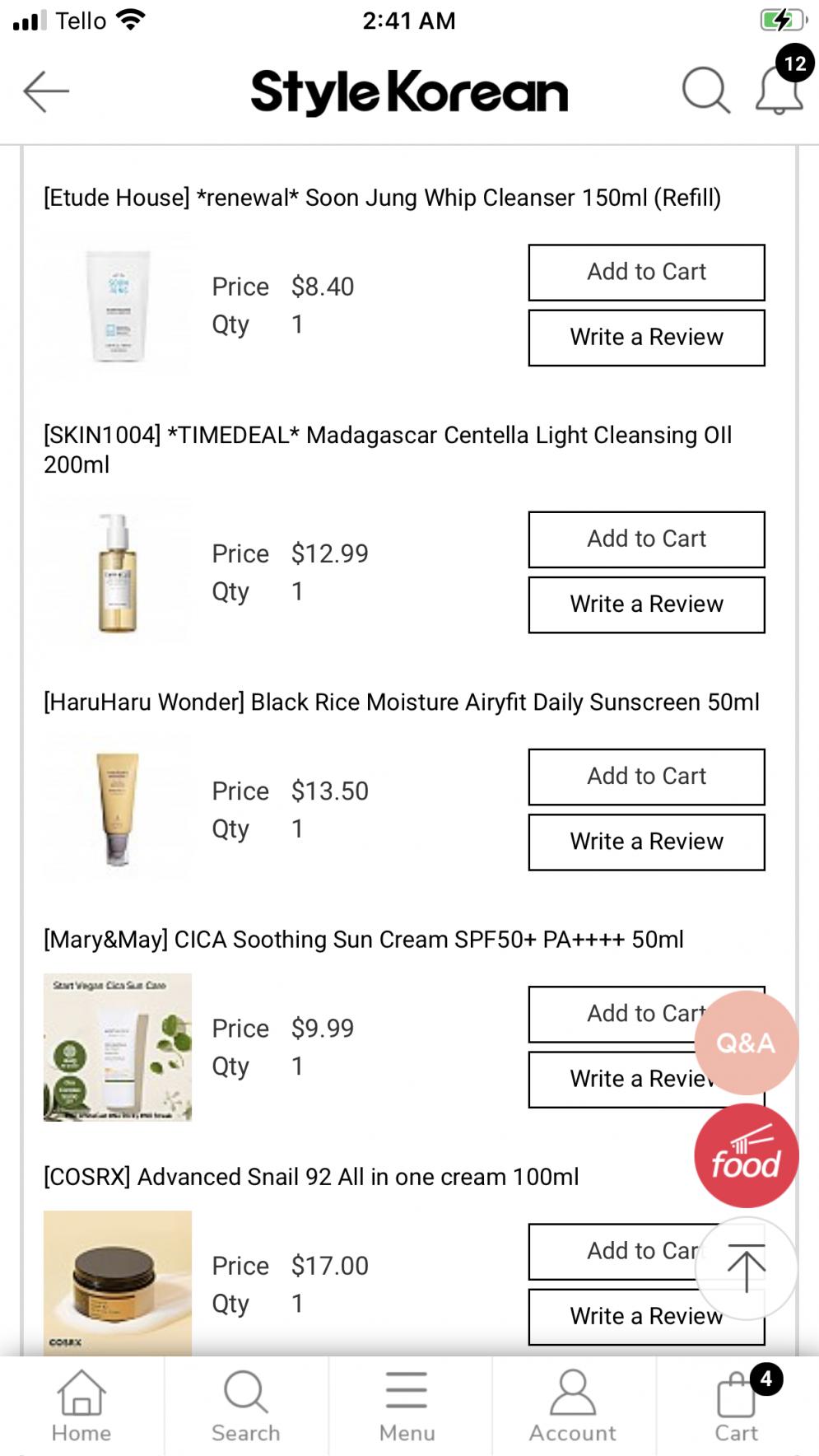Viewport: 819px width, 1456px height.
Task: Open the Q&A floating button
Action: pyautogui.click(x=746, y=1043)
